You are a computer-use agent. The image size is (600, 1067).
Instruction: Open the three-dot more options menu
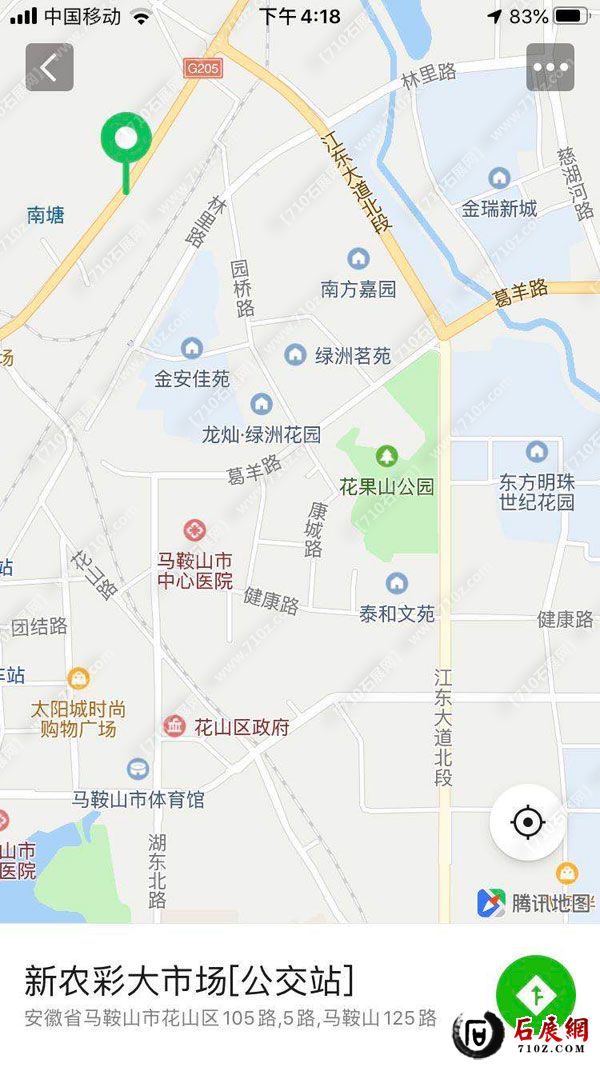pos(550,67)
